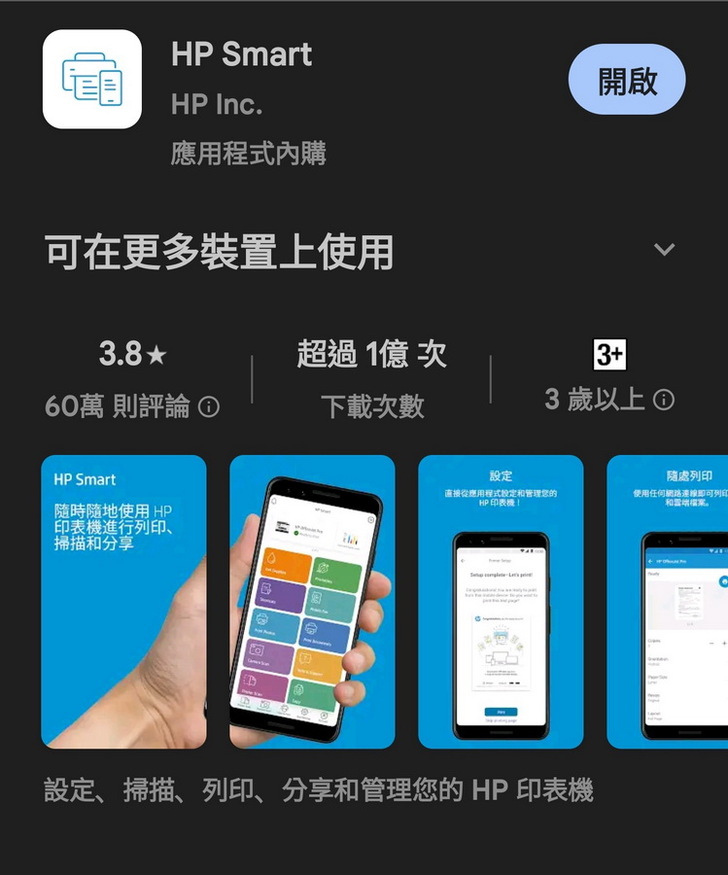Viewport: 728px width, 875px height.
Task: Open the 隨處列印 screenshot
Action: [667, 602]
